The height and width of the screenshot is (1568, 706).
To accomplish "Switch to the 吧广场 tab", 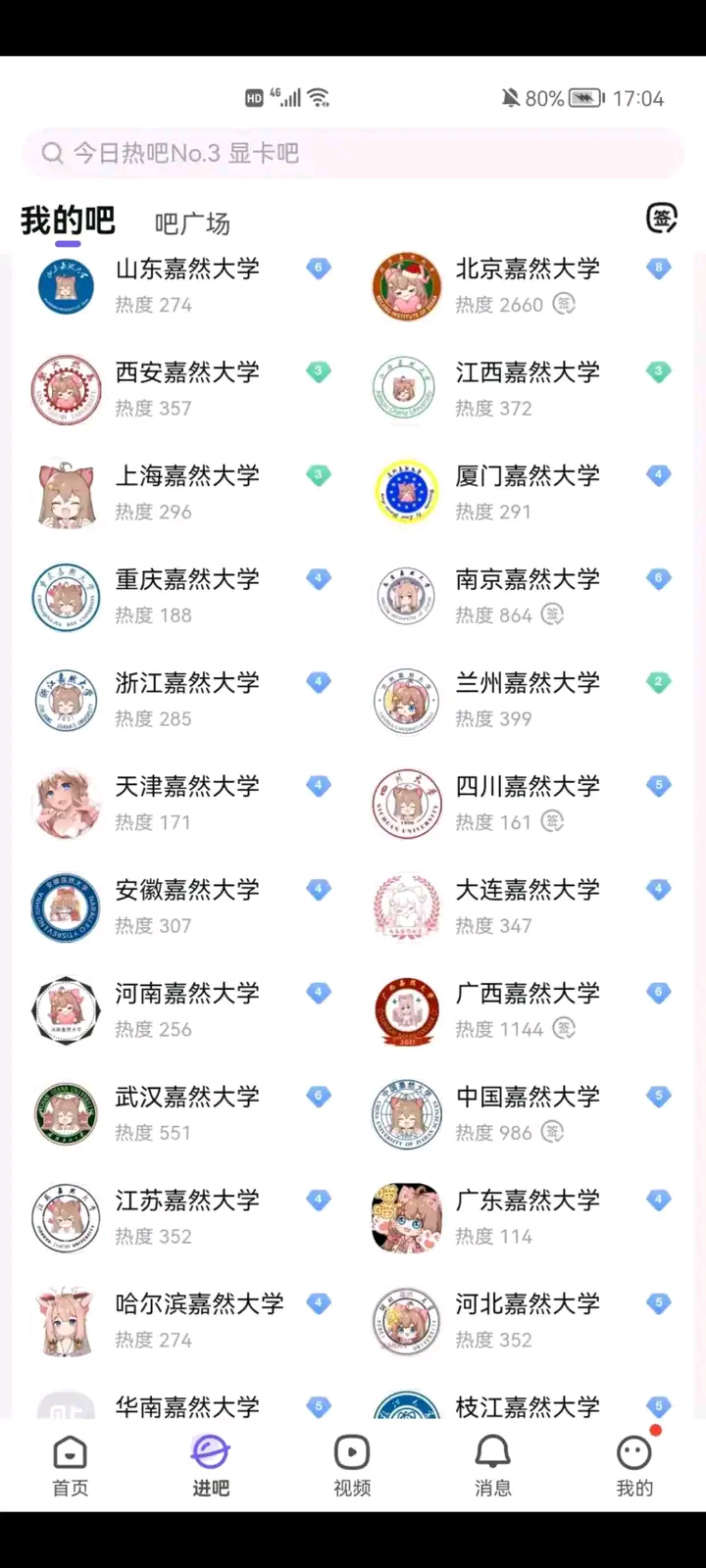I will tap(192, 223).
